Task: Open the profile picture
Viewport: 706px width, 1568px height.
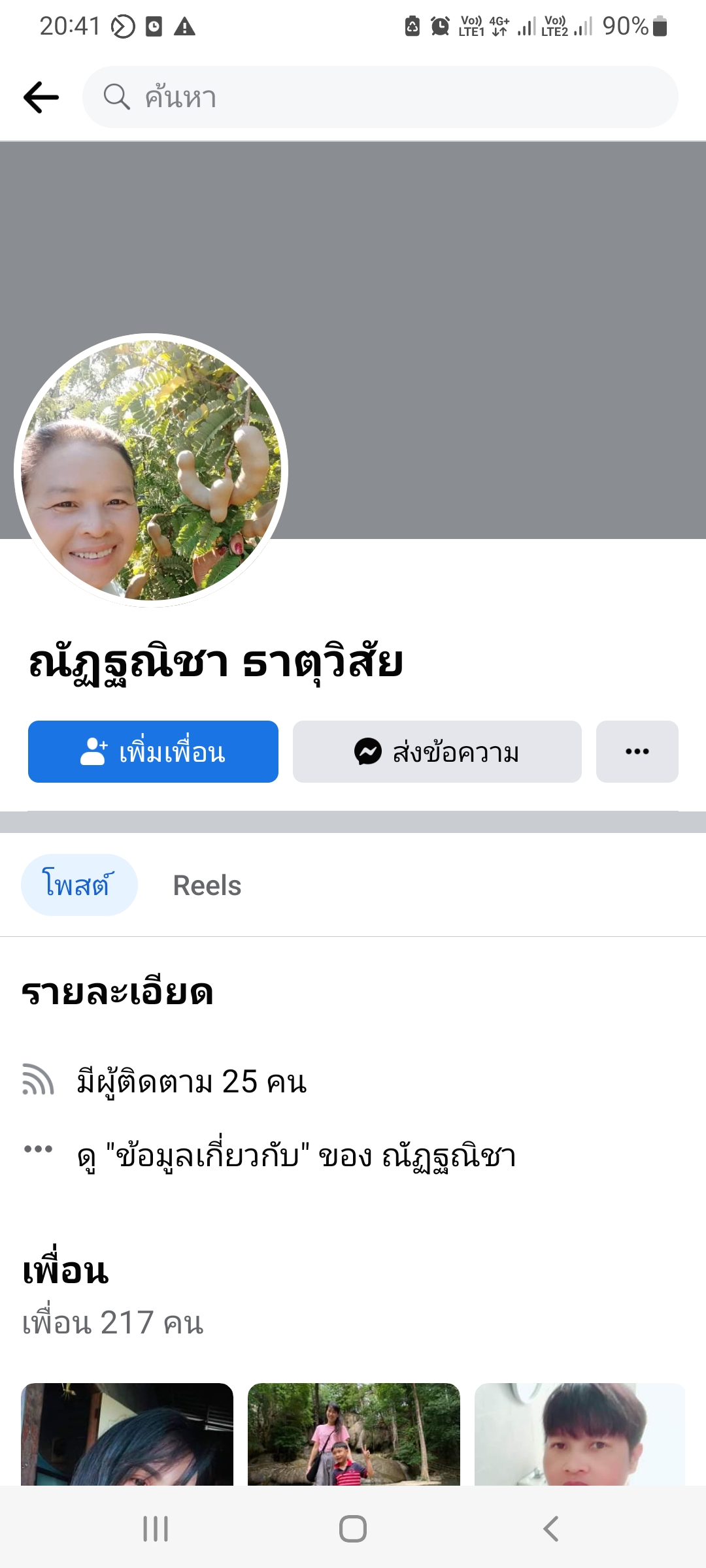Action: pyautogui.click(x=151, y=470)
